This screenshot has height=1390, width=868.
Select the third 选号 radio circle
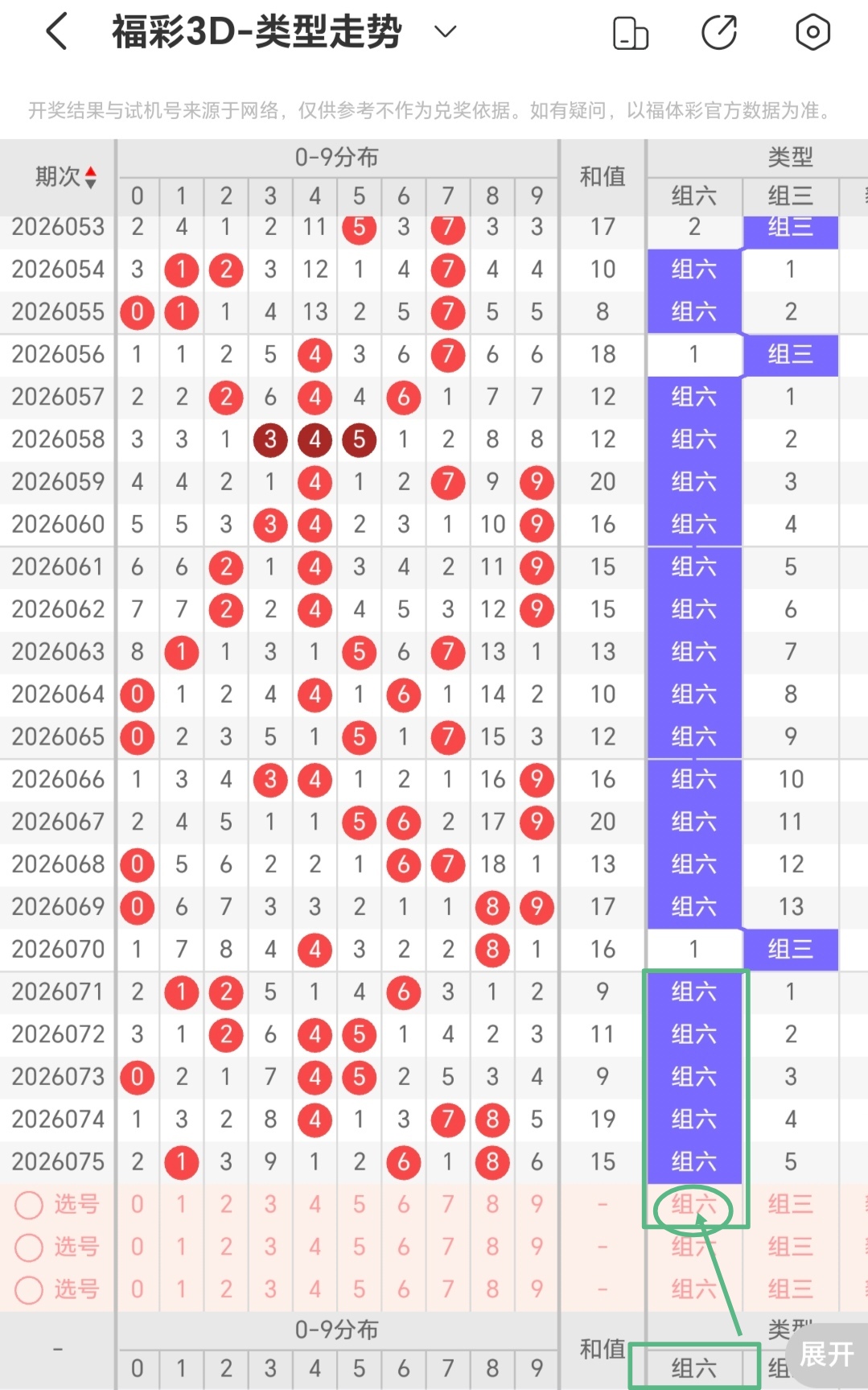point(30,1289)
